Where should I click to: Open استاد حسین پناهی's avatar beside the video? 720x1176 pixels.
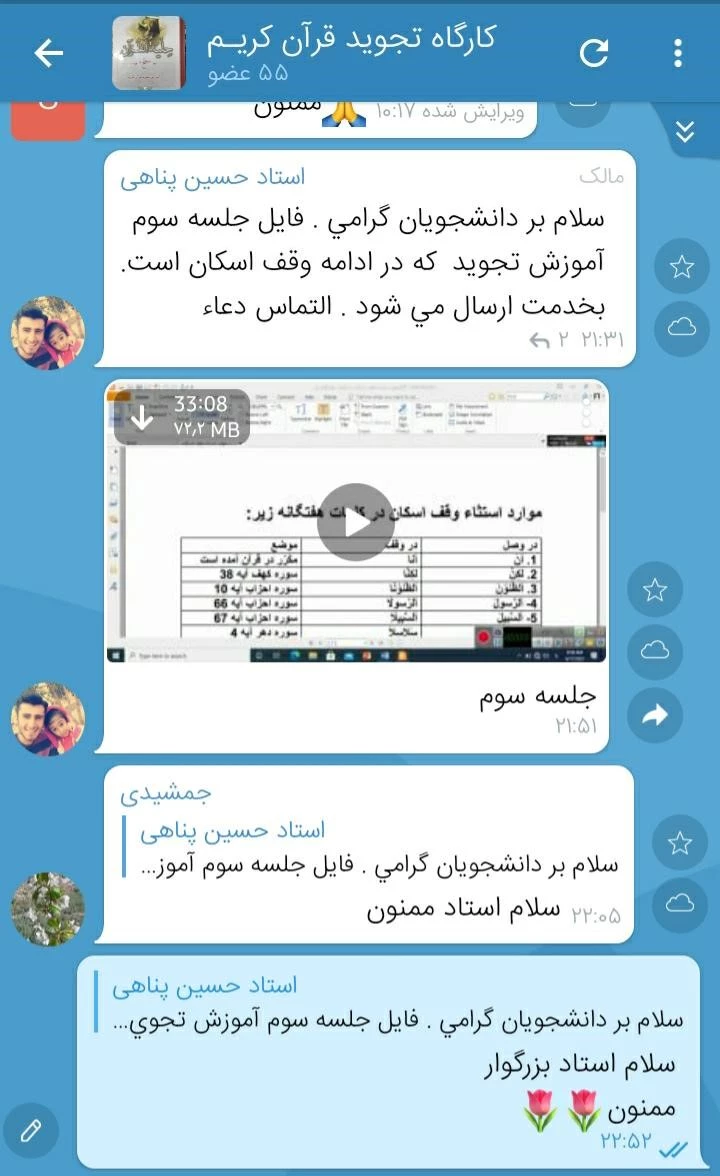coord(48,718)
